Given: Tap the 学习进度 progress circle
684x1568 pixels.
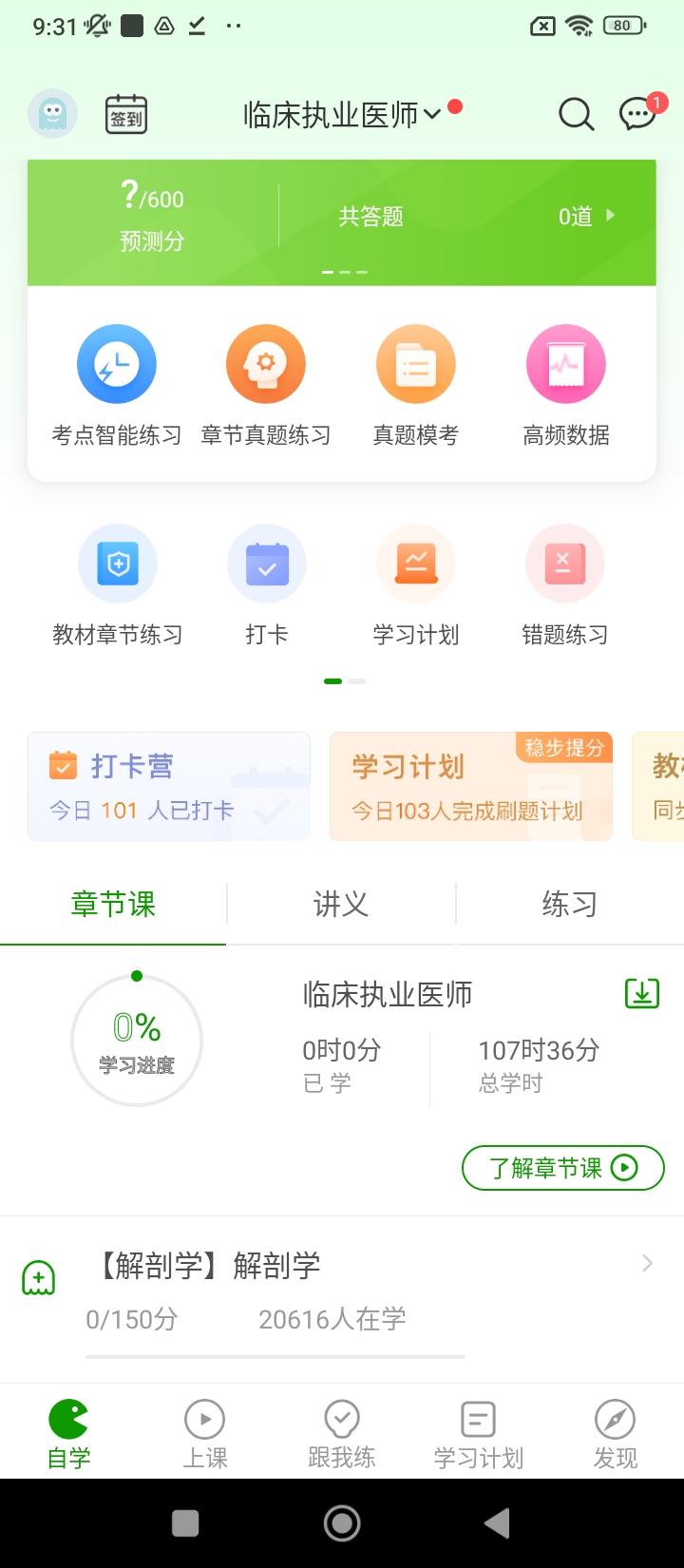Looking at the screenshot, I should 137,1041.
